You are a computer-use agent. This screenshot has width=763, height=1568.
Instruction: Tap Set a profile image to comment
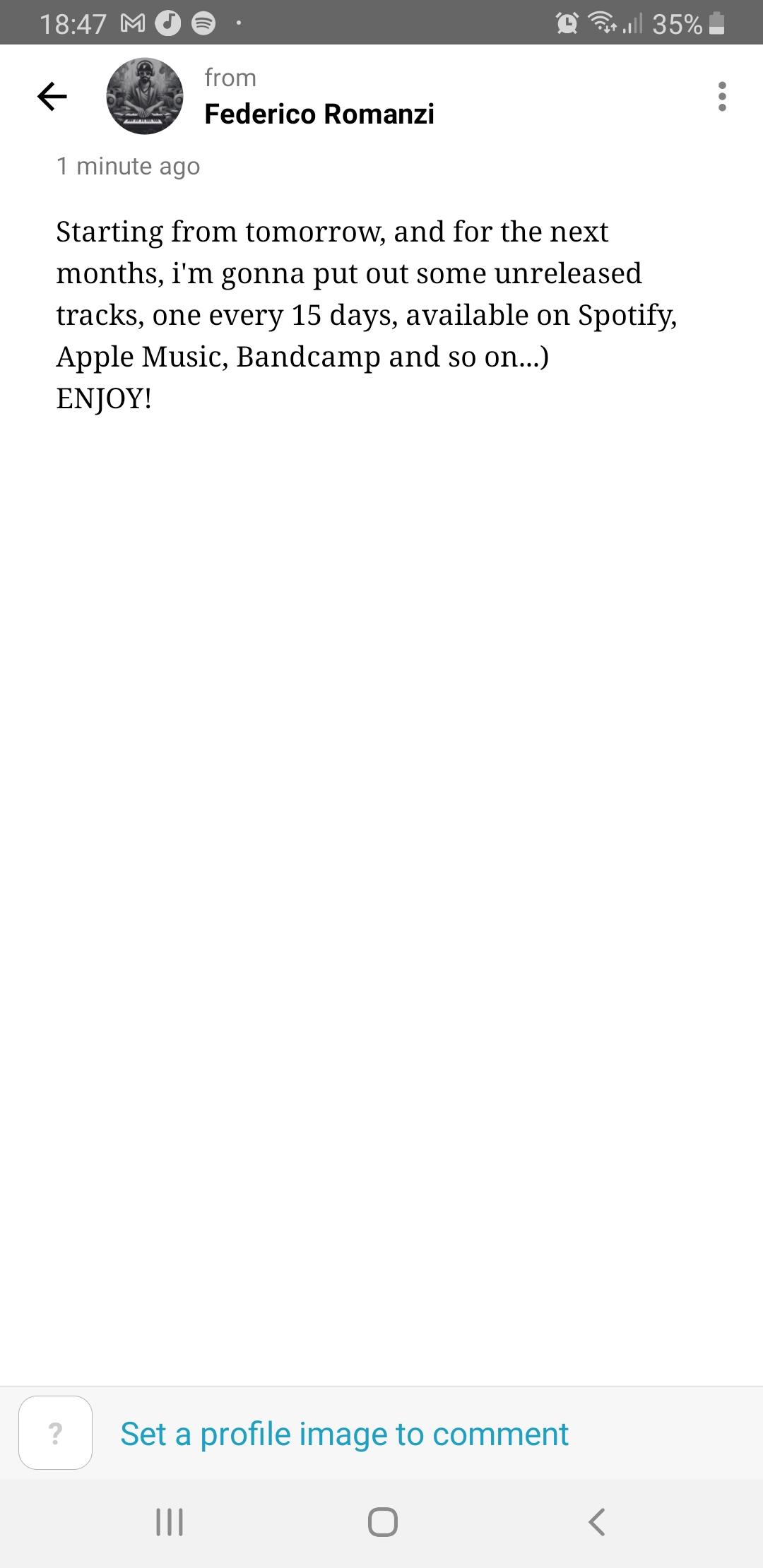[344, 1434]
